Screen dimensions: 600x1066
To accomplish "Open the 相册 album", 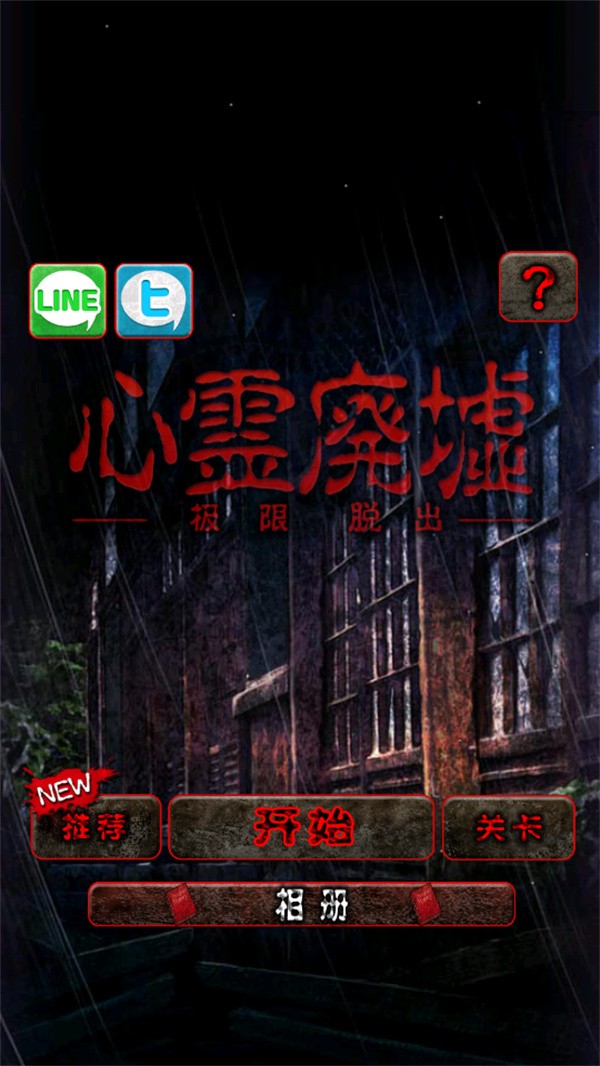I will 301,904.
